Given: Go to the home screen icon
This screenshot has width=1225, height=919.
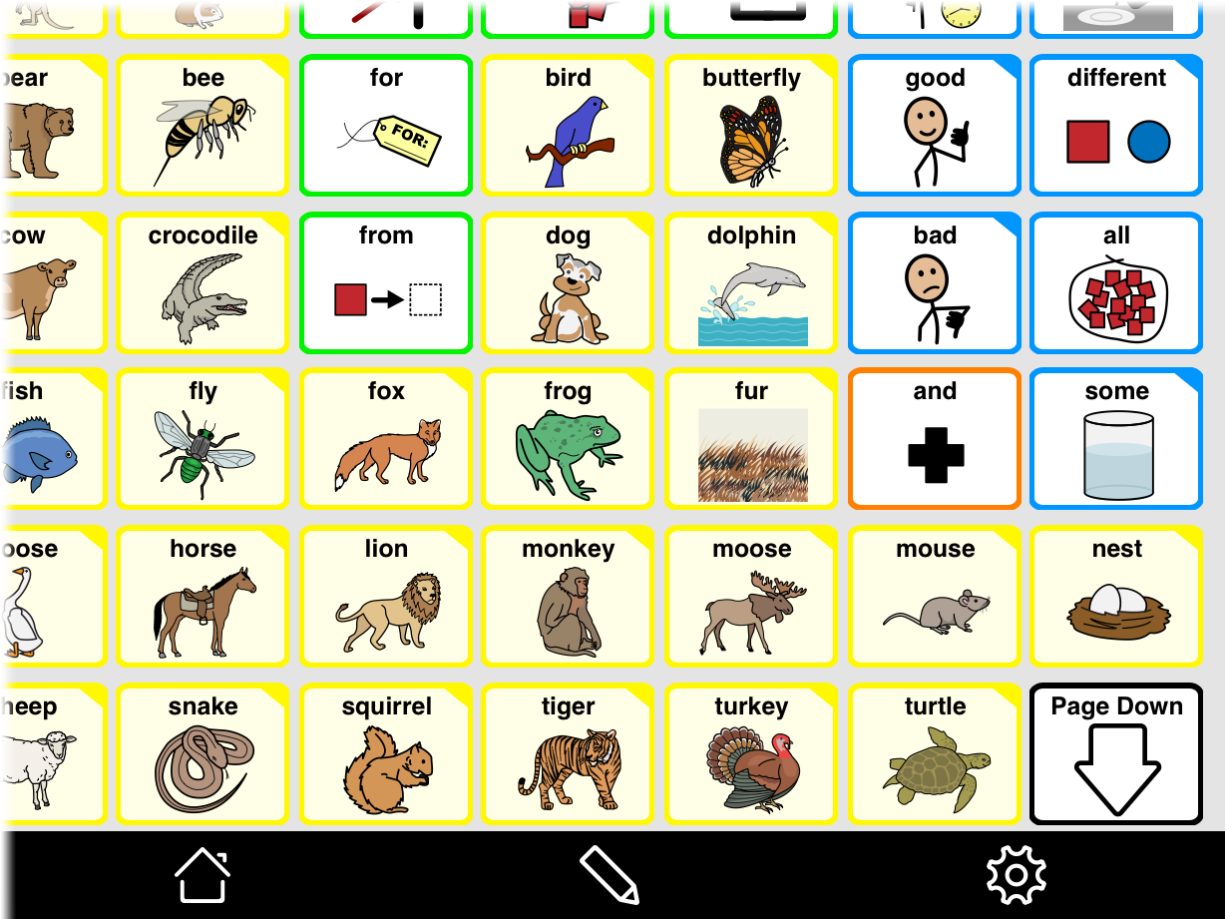Looking at the screenshot, I should click(x=202, y=875).
